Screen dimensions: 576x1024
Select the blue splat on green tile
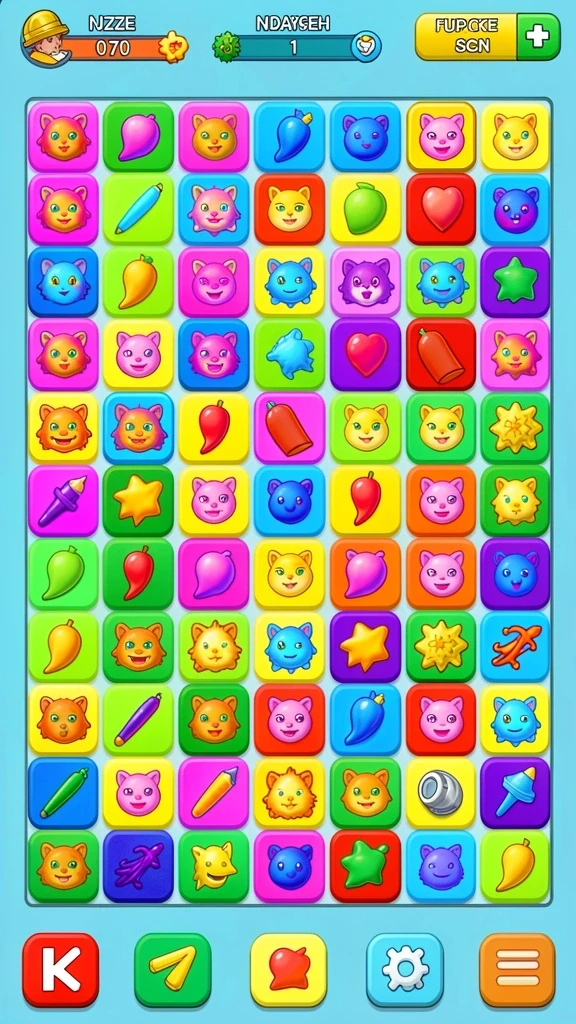tap(289, 354)
